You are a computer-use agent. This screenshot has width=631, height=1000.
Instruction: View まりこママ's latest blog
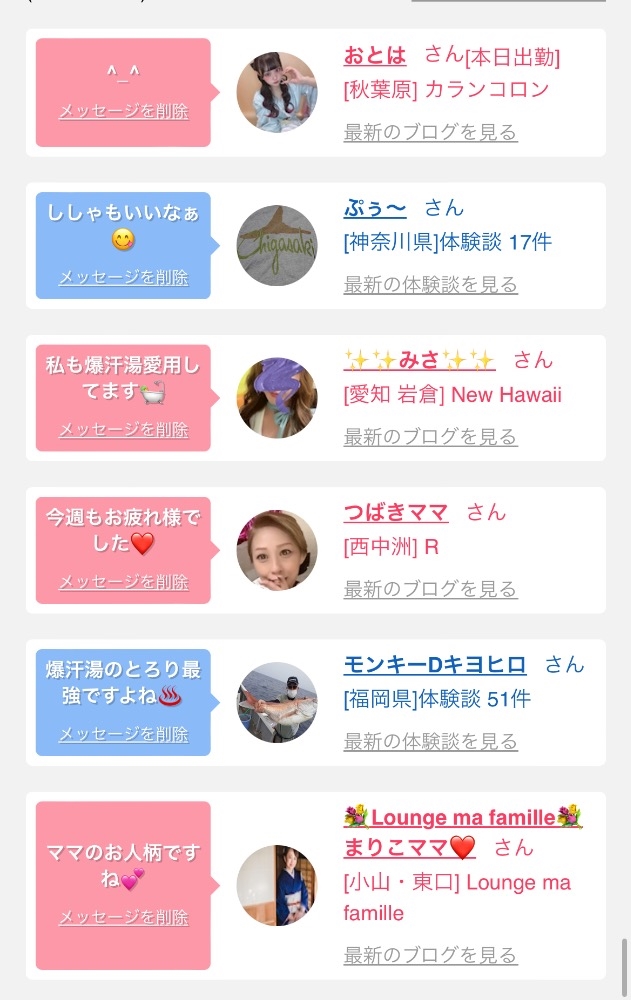click(x=430, y=955)
